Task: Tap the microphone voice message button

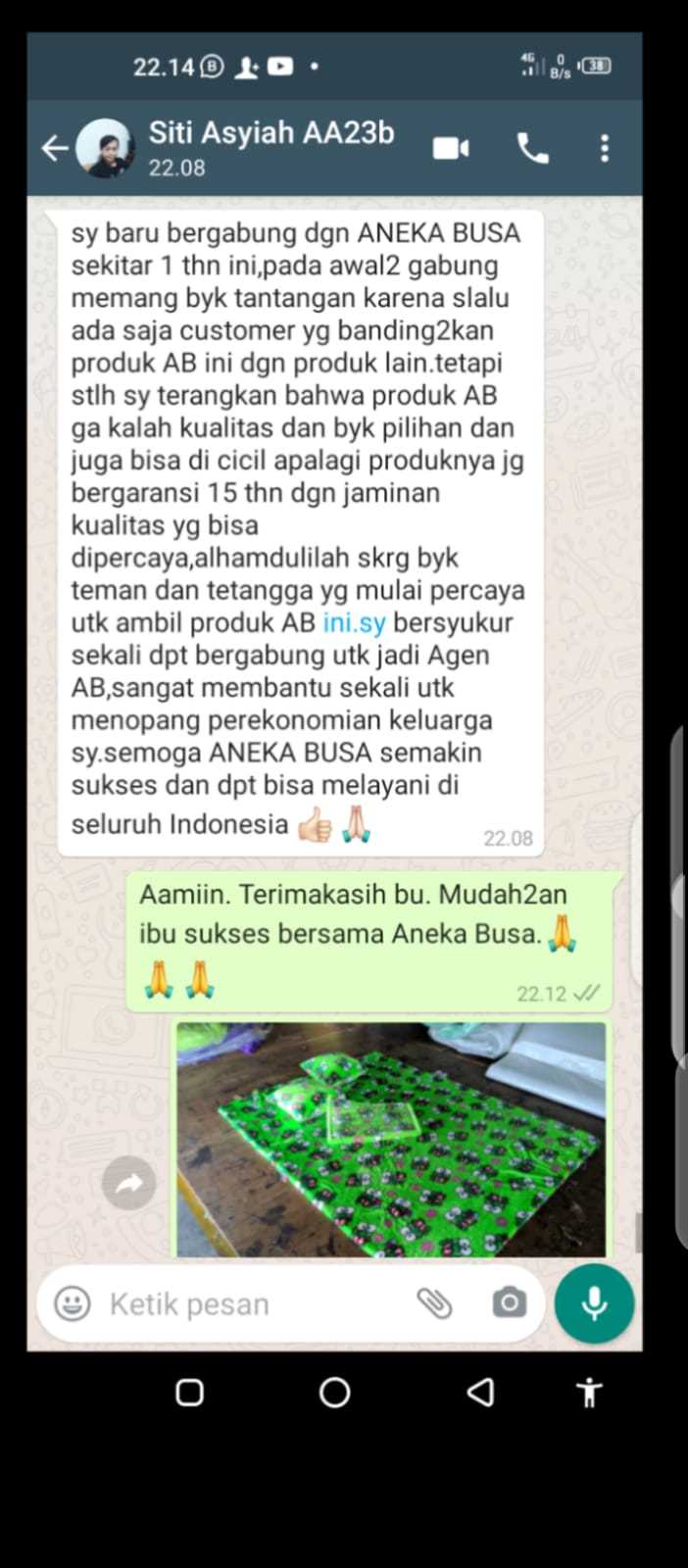Action: tap(594, 1303)
